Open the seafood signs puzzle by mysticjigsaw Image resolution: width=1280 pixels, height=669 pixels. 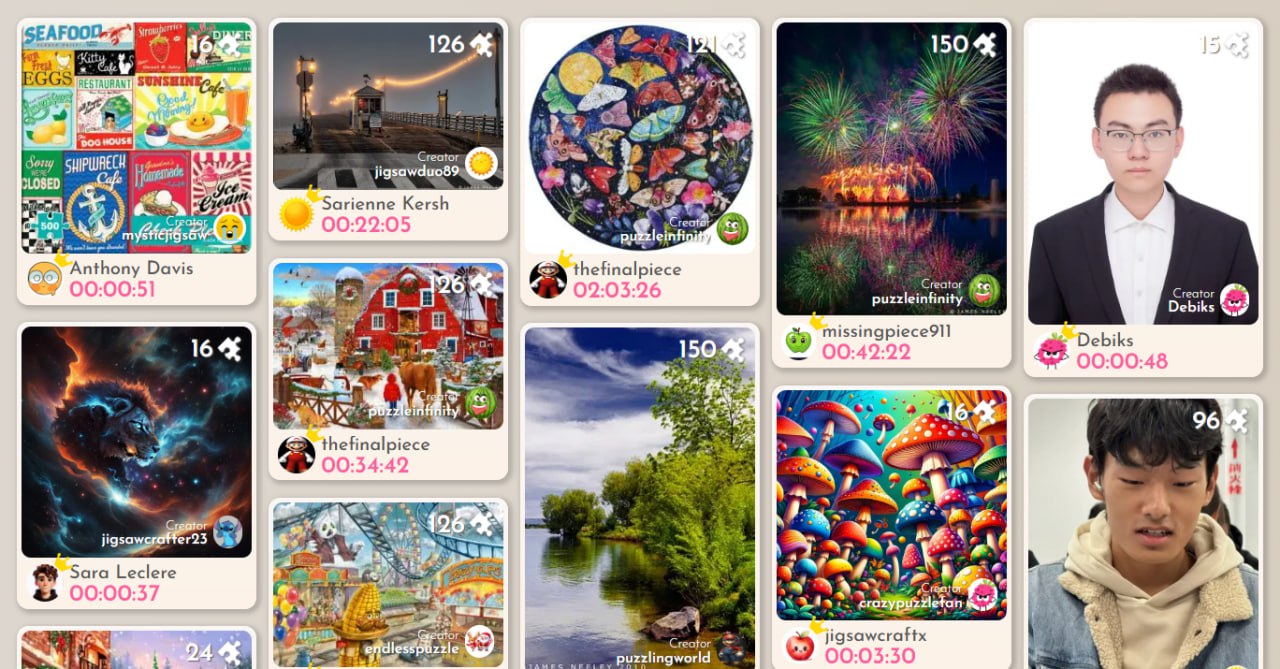click(136, 137)
